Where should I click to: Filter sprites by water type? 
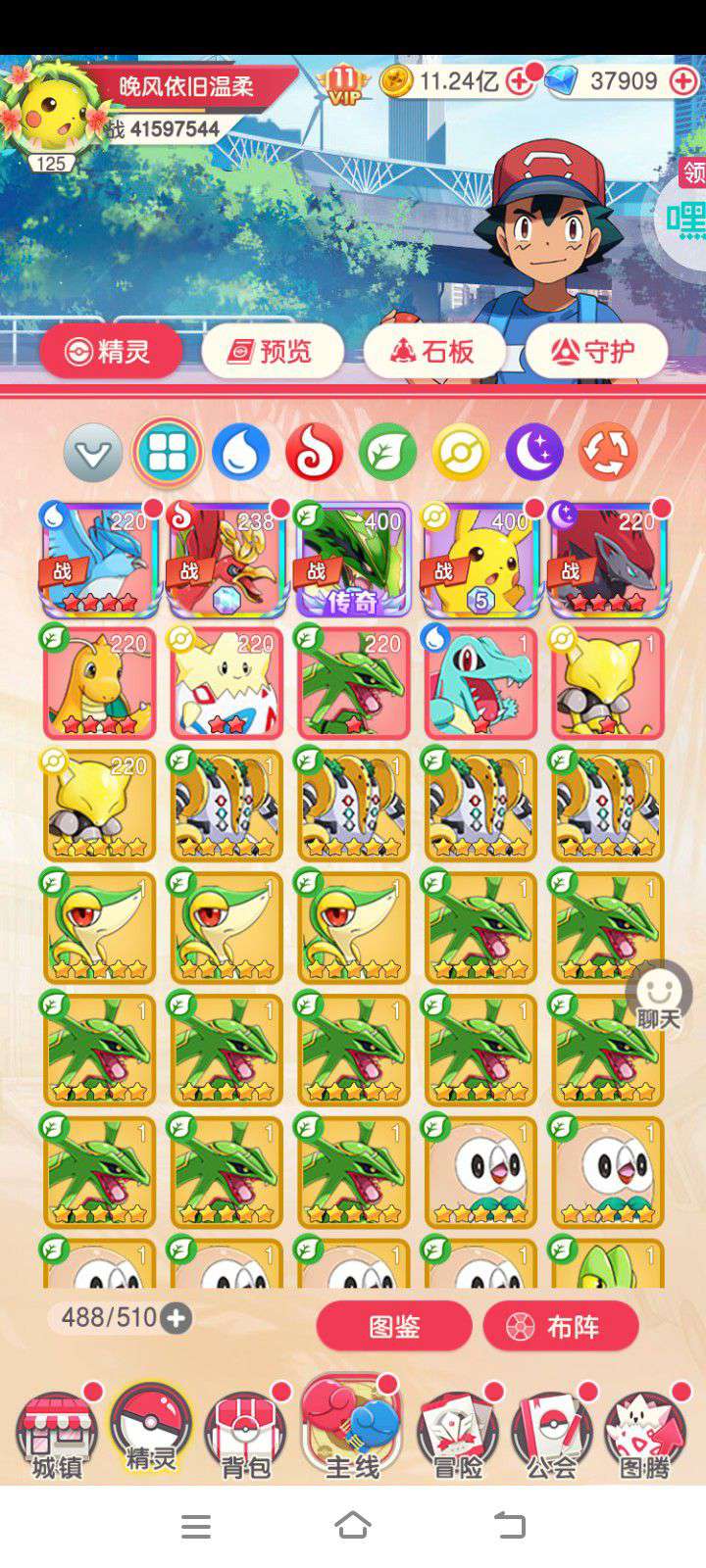pyautogui.click(x=241, y=452)
